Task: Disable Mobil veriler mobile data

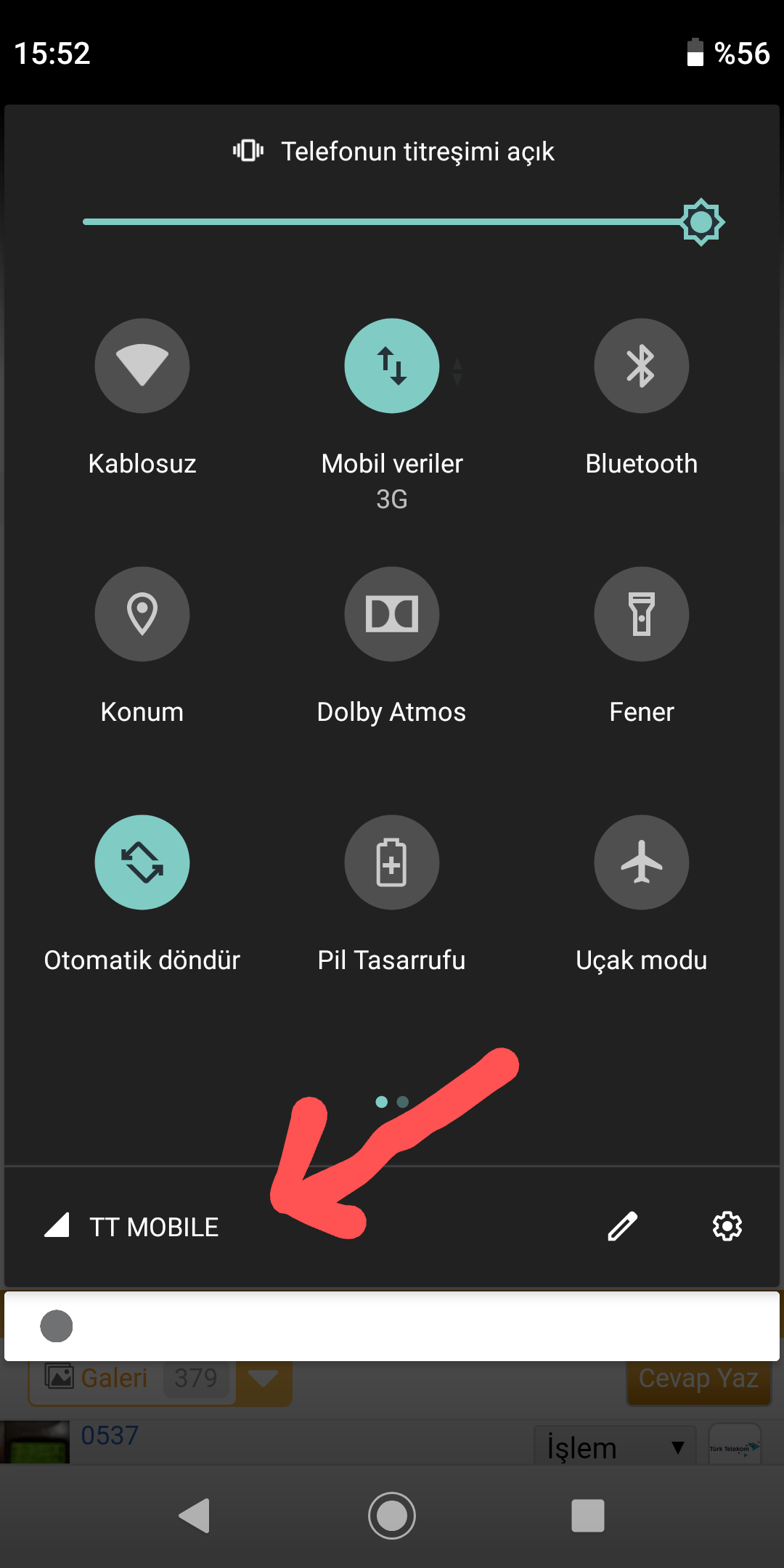Action: (x=392, y=366)
